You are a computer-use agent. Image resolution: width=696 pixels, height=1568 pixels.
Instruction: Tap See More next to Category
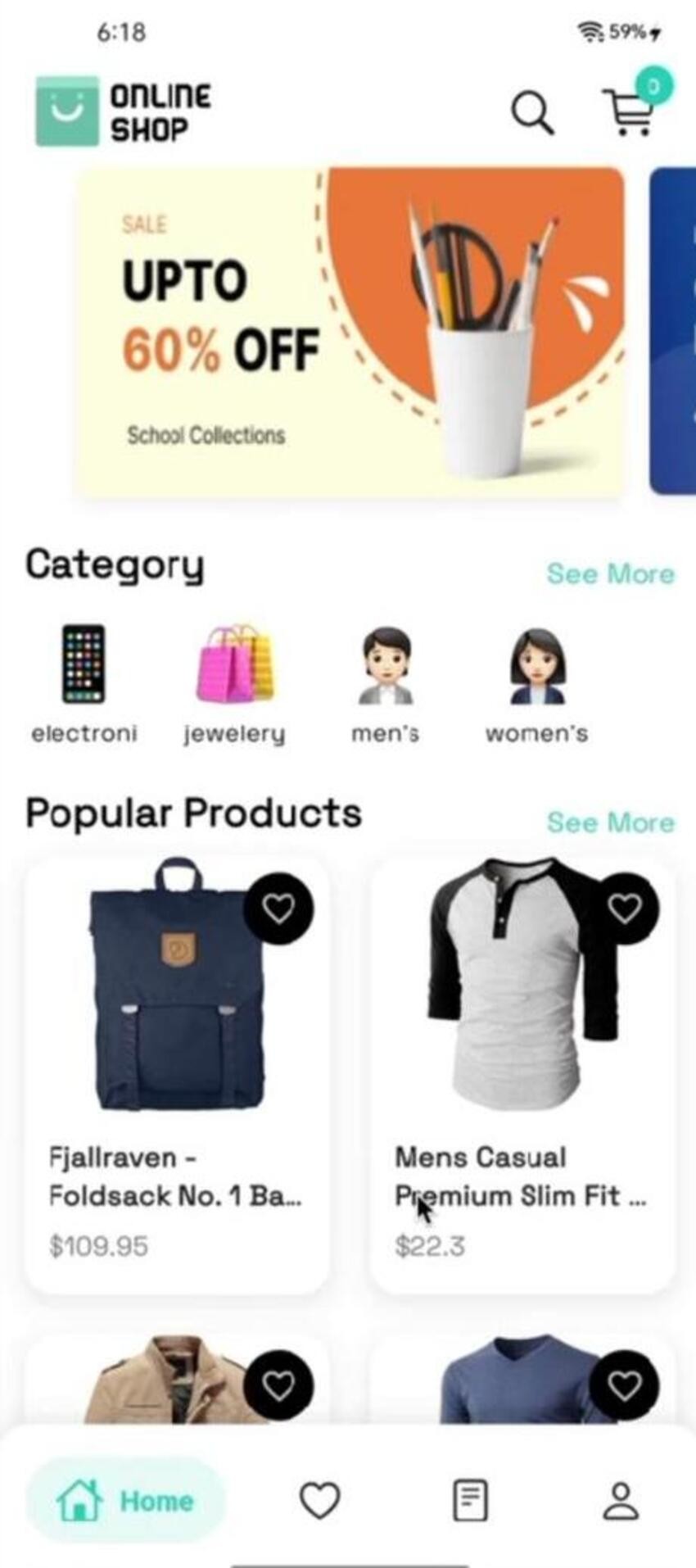pos(611,573)
